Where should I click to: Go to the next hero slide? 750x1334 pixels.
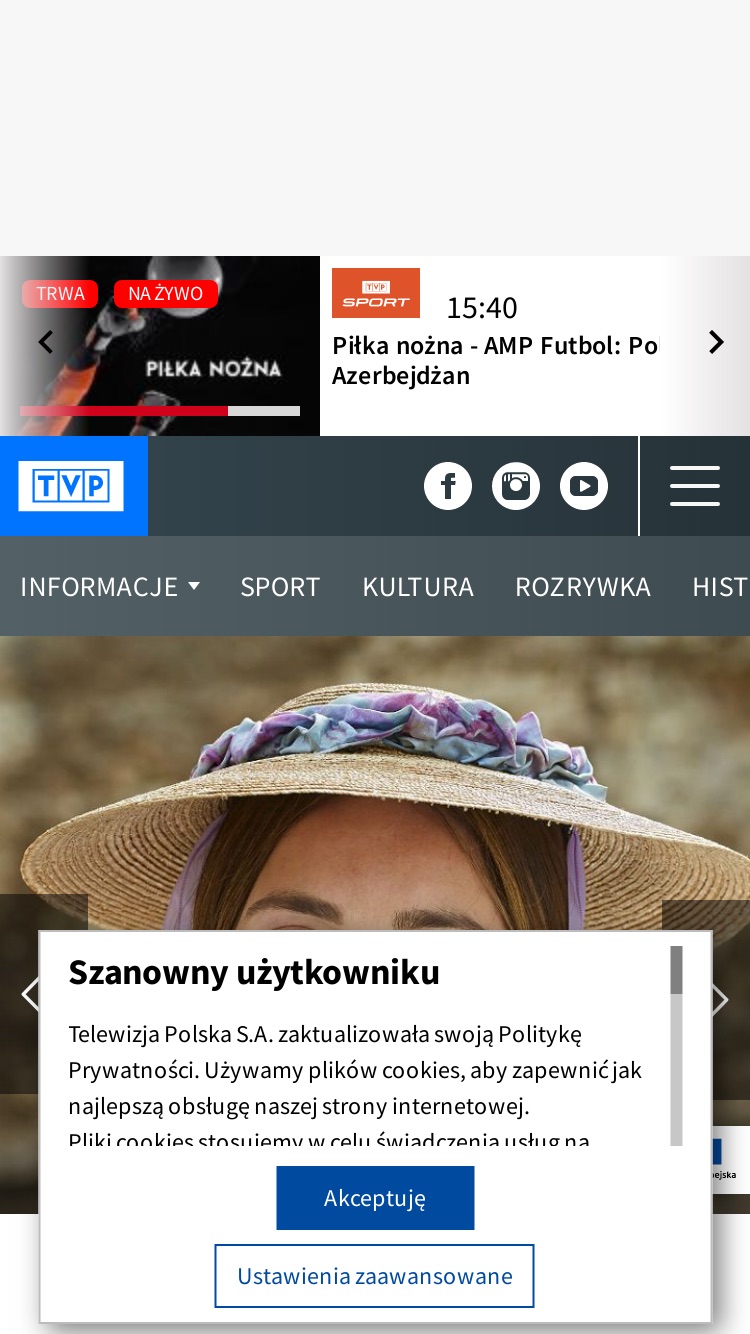718,998
